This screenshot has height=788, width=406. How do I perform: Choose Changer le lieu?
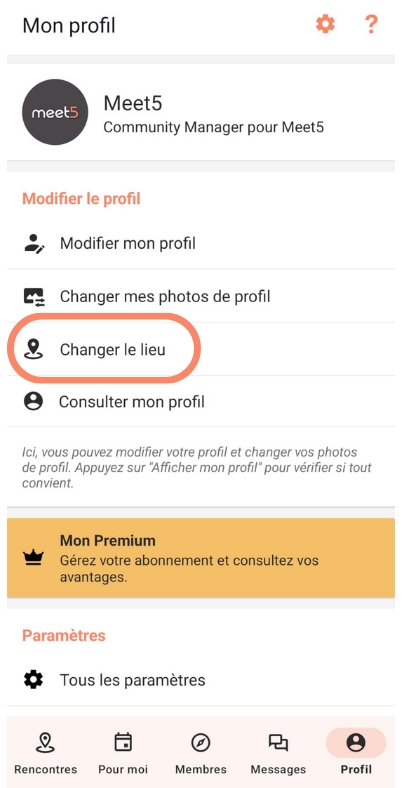[x=201, y=349]
